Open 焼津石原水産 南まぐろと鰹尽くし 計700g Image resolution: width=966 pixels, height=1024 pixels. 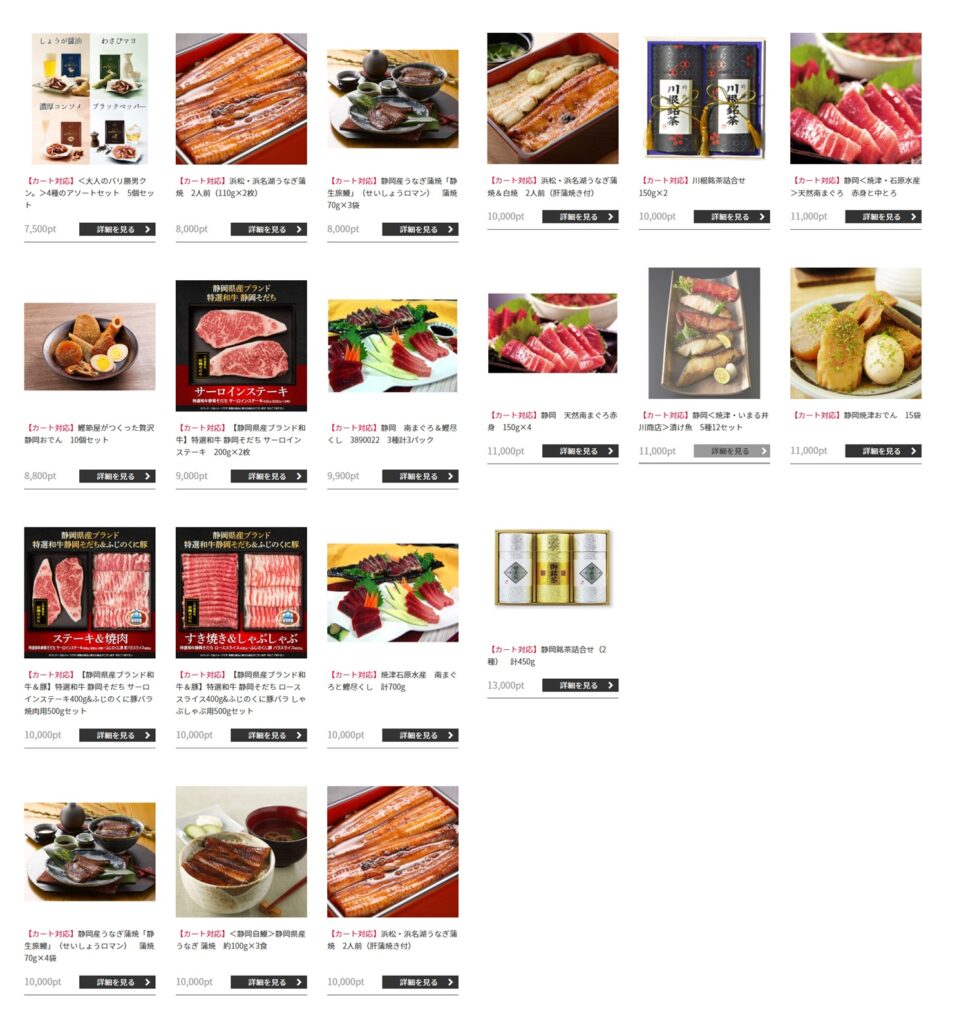point(392,592)
